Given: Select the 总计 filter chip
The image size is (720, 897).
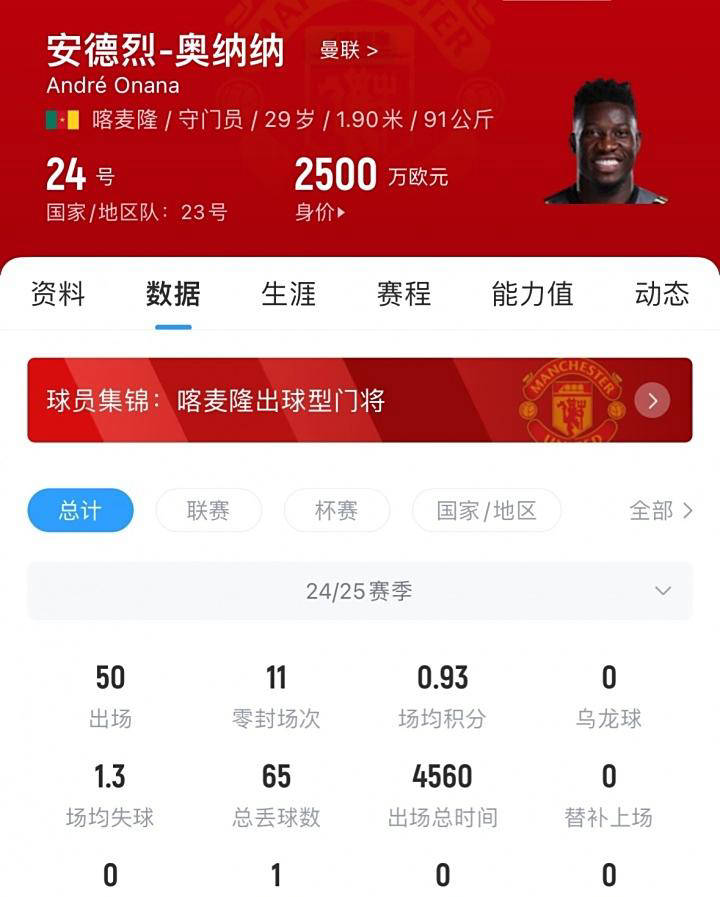Looking at the screenshot, I should [x=80, y=510].
